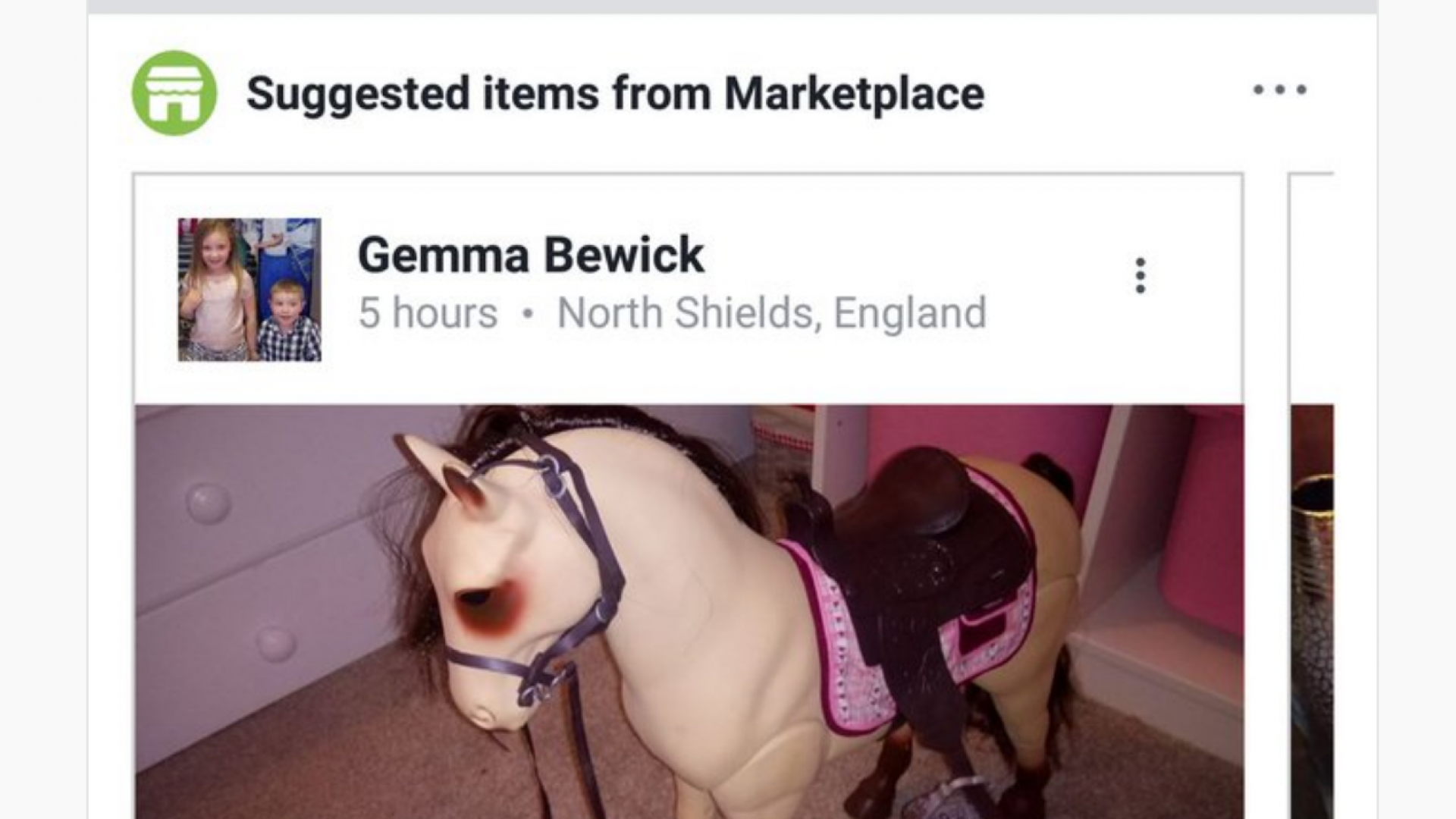The width and height of the screenshot is (1456, 819).
Task: Open options for Suggested items from Marketplace
Action: 1279,89
